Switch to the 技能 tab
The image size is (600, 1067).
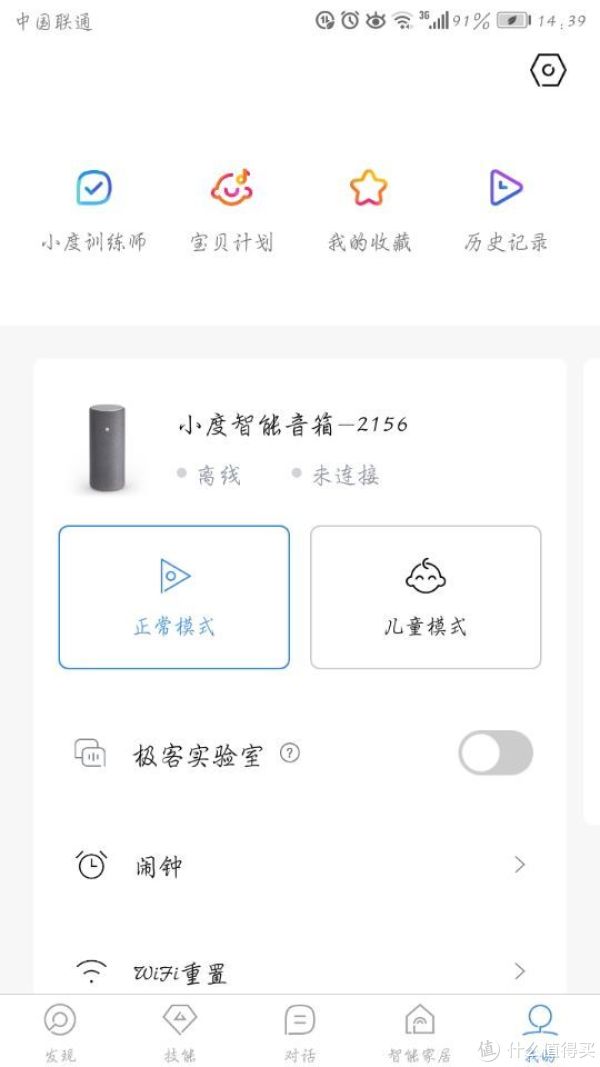click(x=180, y=1030)
